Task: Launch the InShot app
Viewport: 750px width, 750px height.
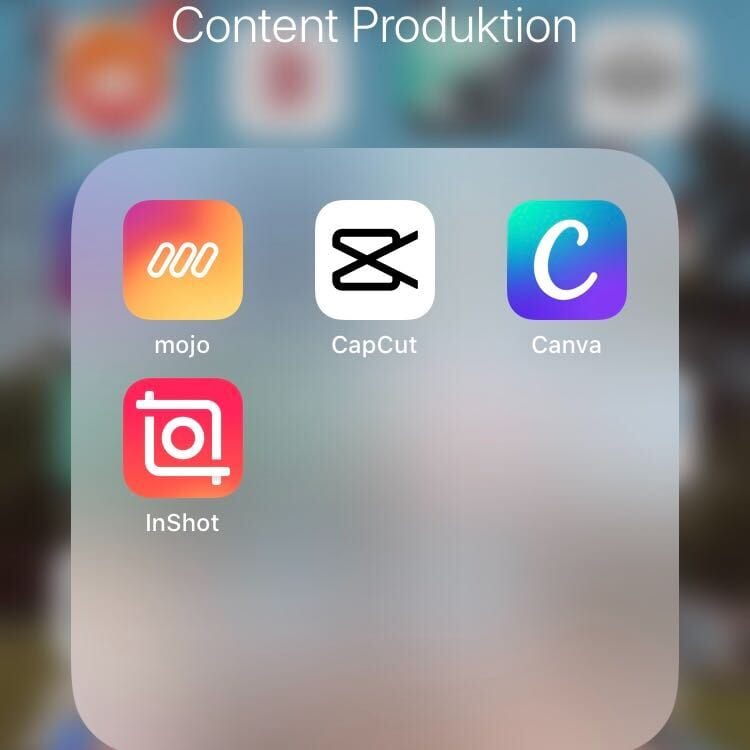Action: point(182,438)
